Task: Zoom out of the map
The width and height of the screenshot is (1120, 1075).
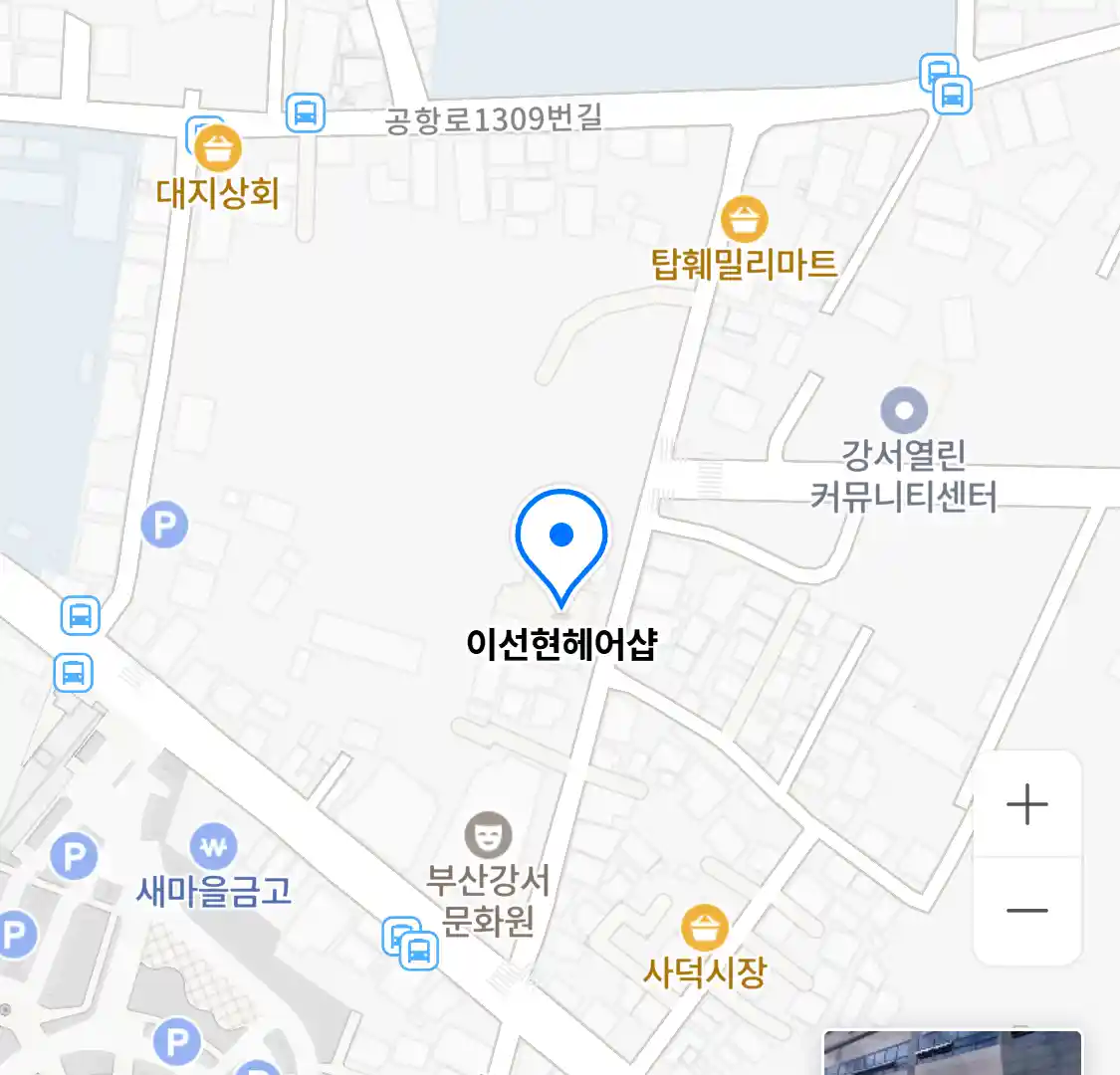Action: pos(1026,910)
